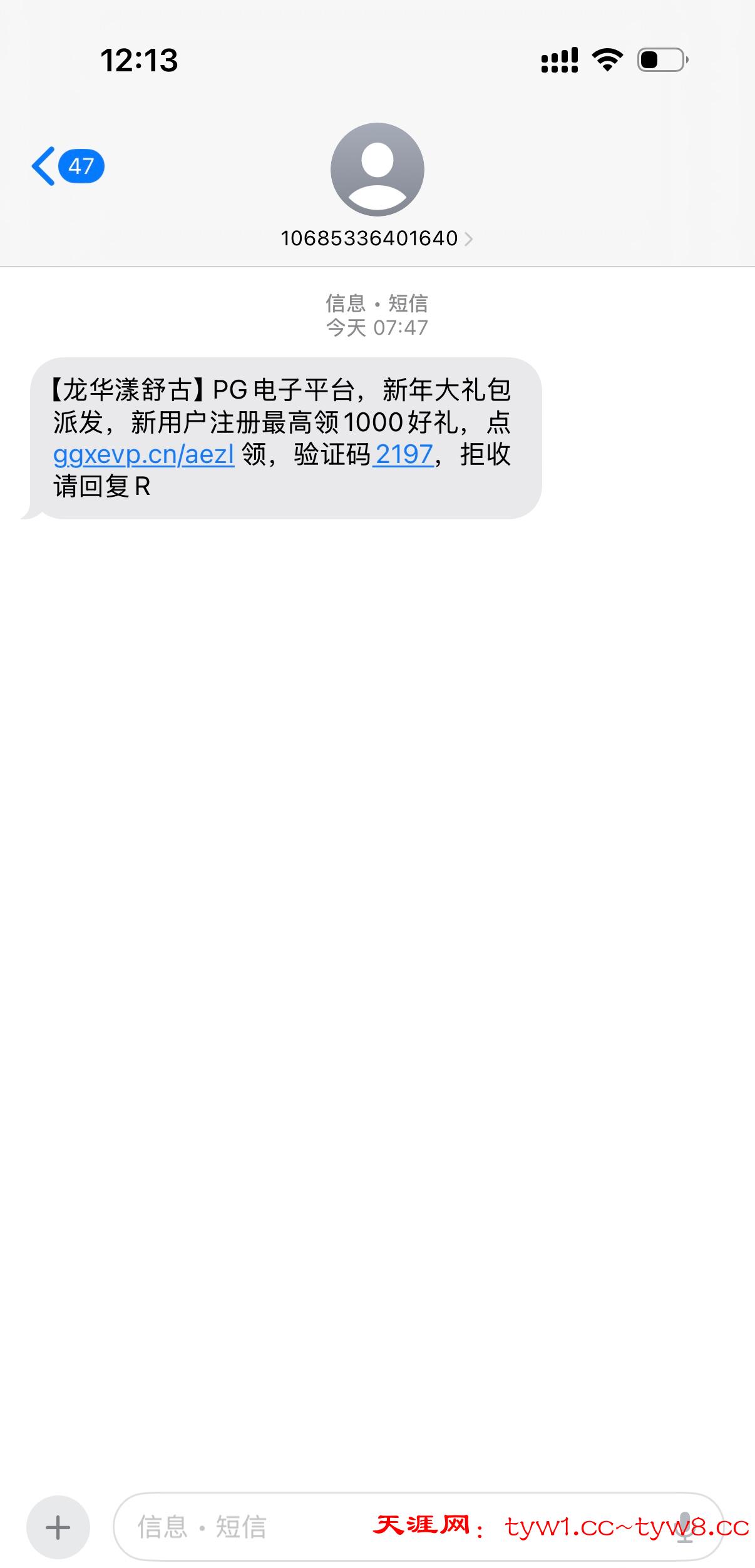
Task: Open the plus attachments menu
Action: pyautogui.click(x=58, y=1527)
